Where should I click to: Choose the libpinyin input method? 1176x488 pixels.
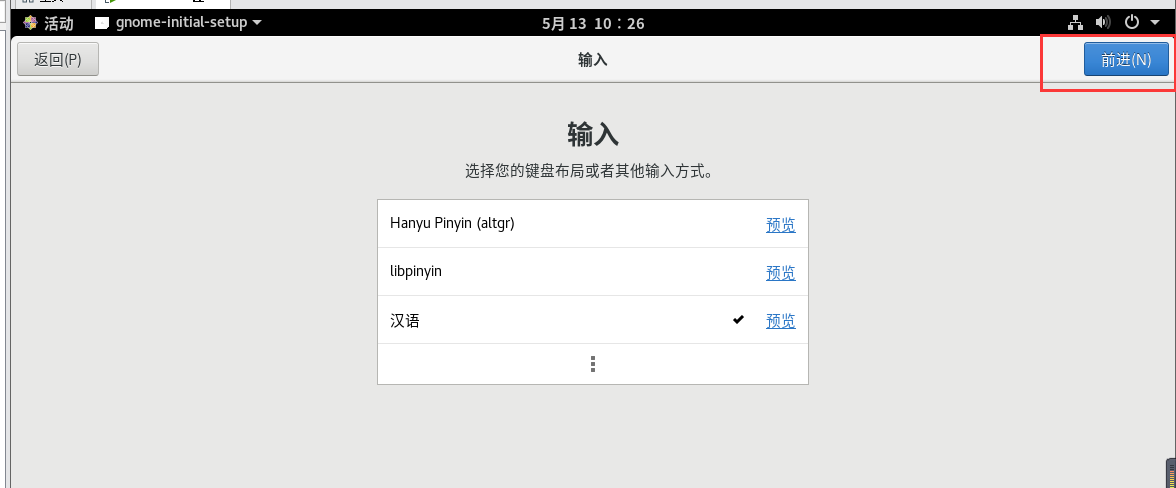pyautogui.click(x=416, y=271)
